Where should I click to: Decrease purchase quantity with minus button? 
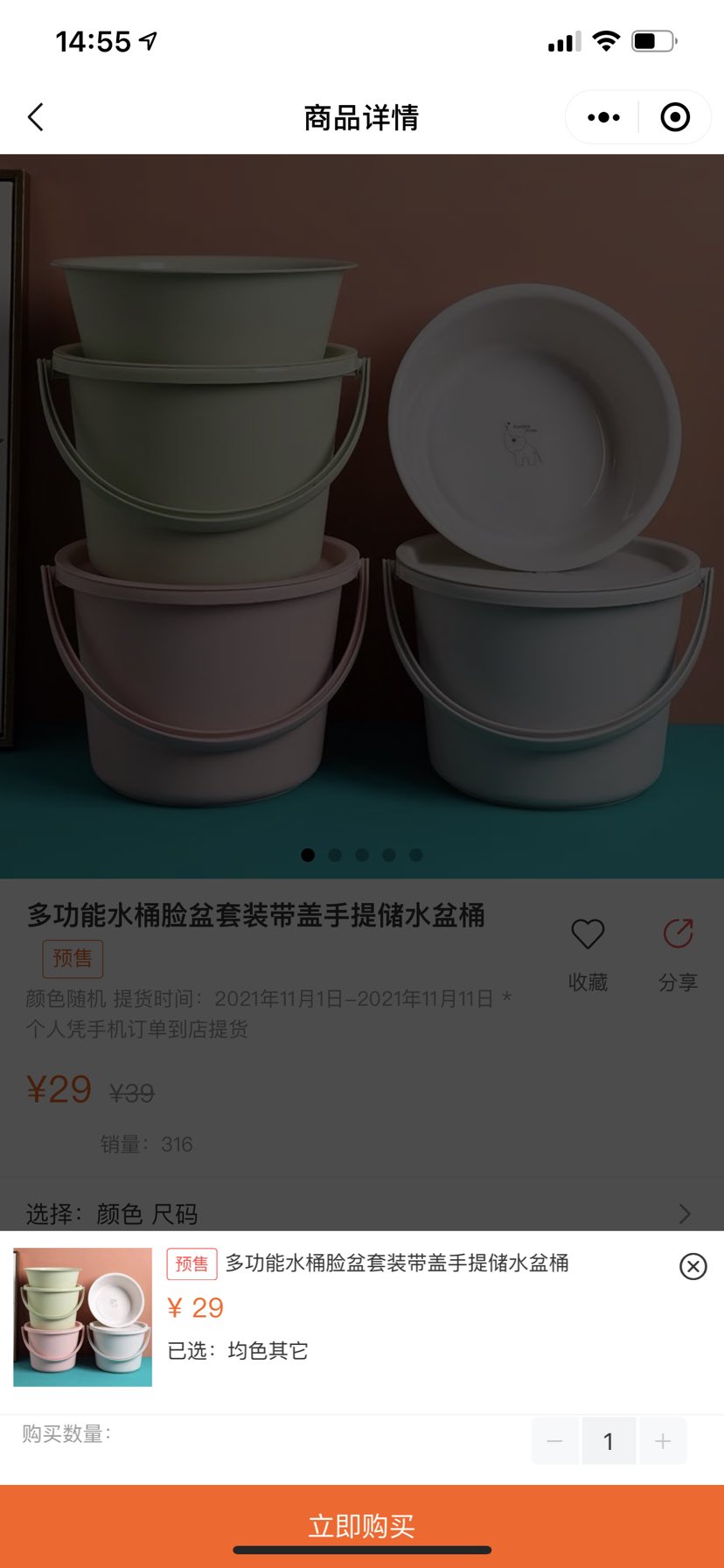pyautogui.click(x=554, y=1441)
